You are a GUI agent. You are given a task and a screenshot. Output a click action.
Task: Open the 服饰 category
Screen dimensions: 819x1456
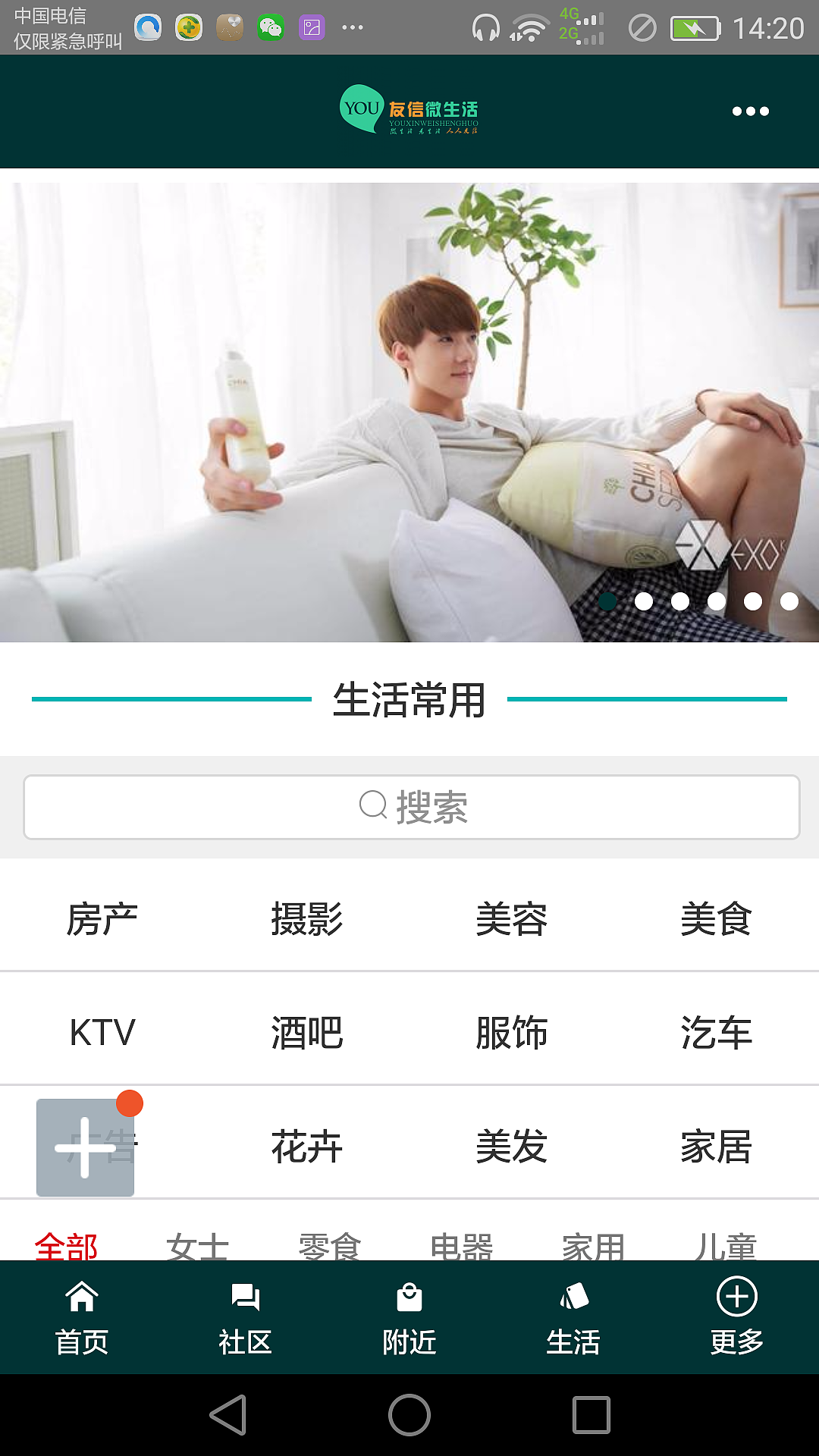click(512, 1032)
